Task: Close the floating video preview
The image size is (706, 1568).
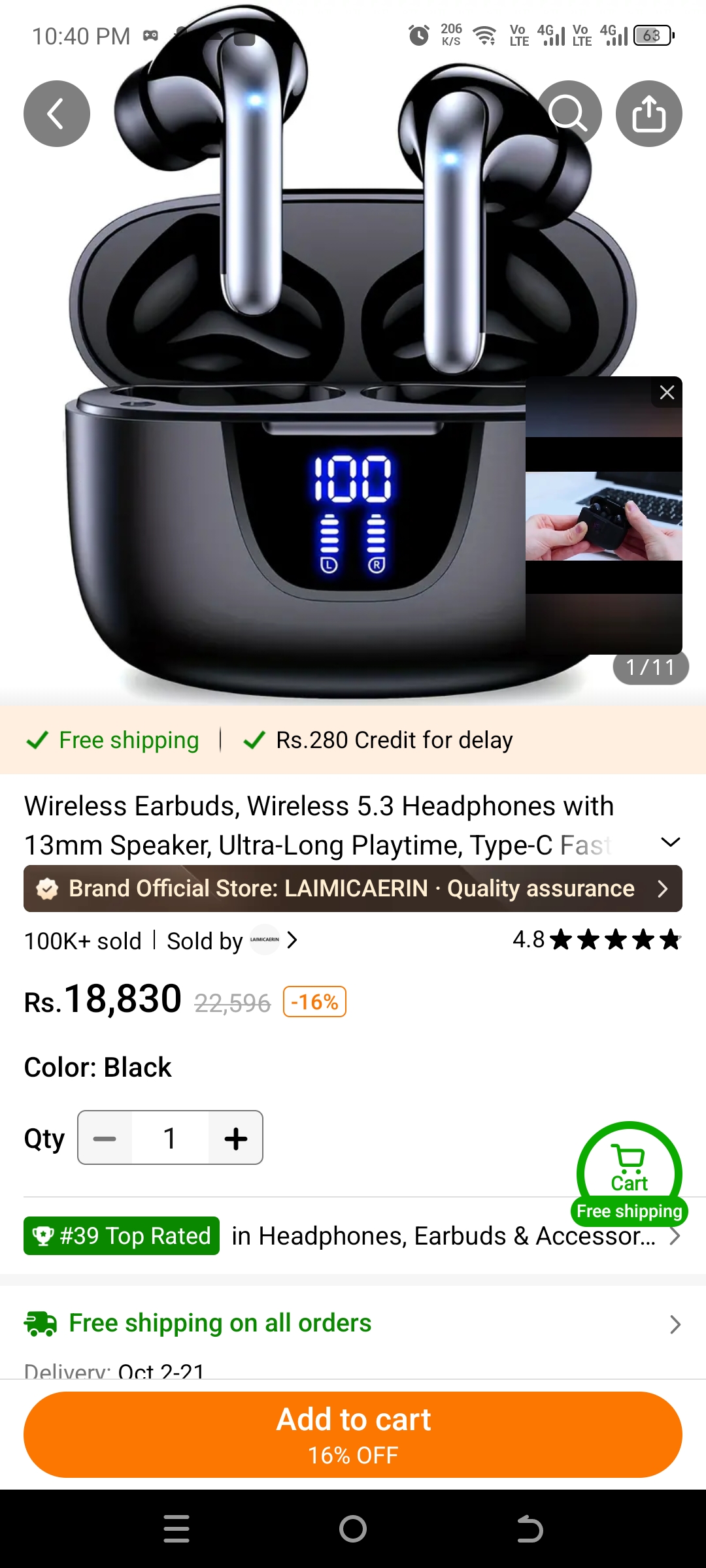Action: (667, 392)
